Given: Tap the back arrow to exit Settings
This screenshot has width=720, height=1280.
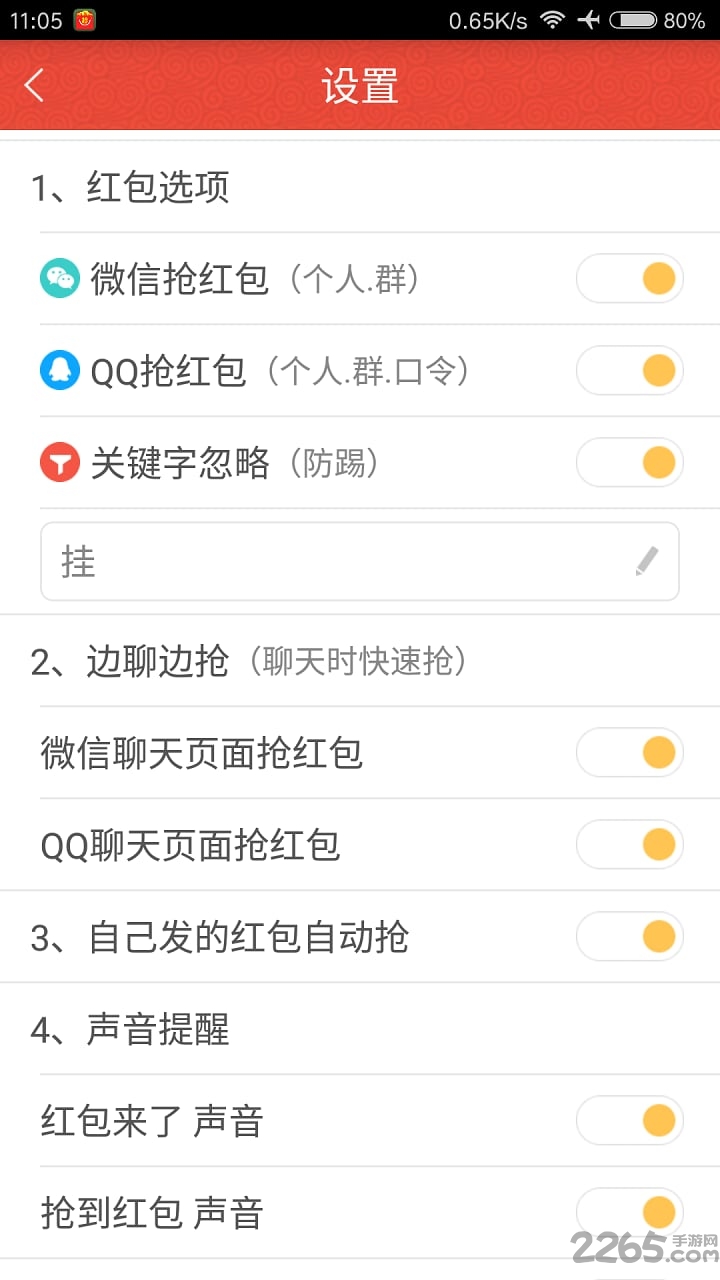Looking at the screenshot, I should pos(34,85).
